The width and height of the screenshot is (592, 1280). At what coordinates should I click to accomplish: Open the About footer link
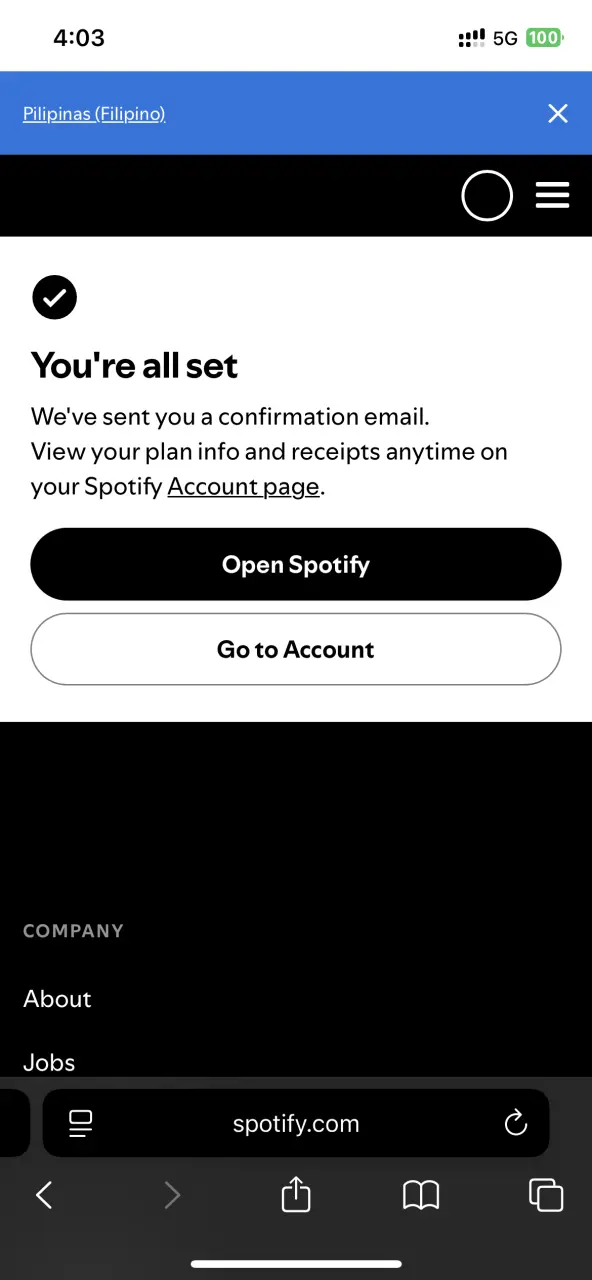[x=57, y=999]
